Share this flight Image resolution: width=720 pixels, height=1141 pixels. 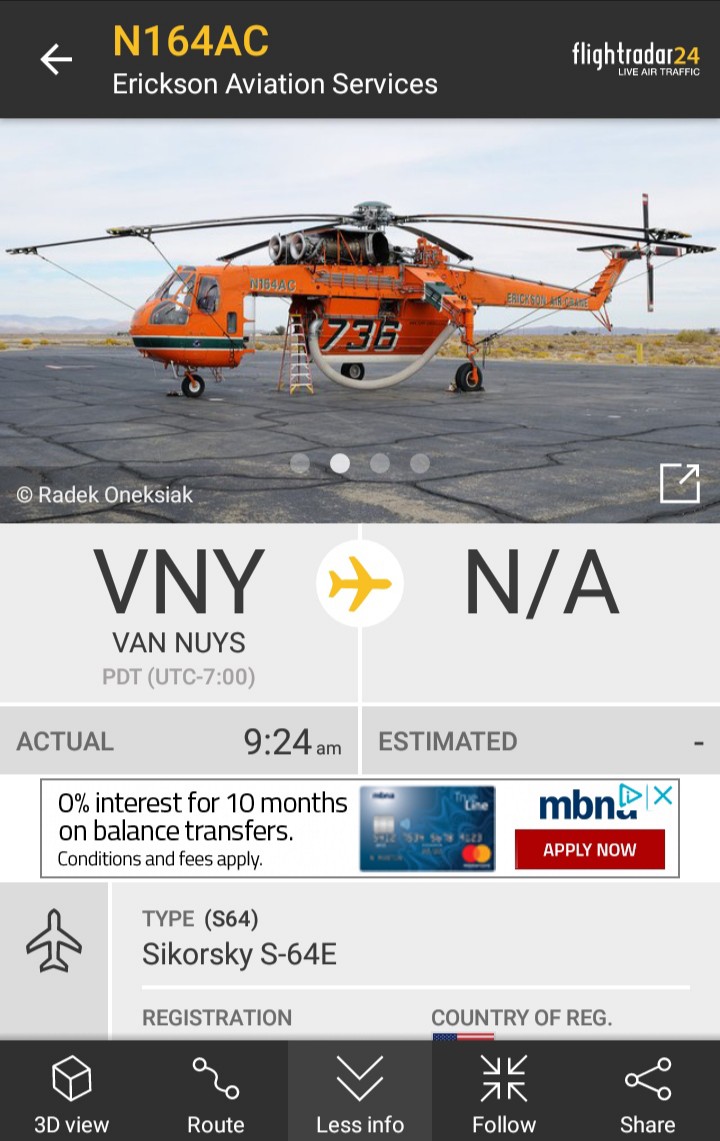[648, 1094]
